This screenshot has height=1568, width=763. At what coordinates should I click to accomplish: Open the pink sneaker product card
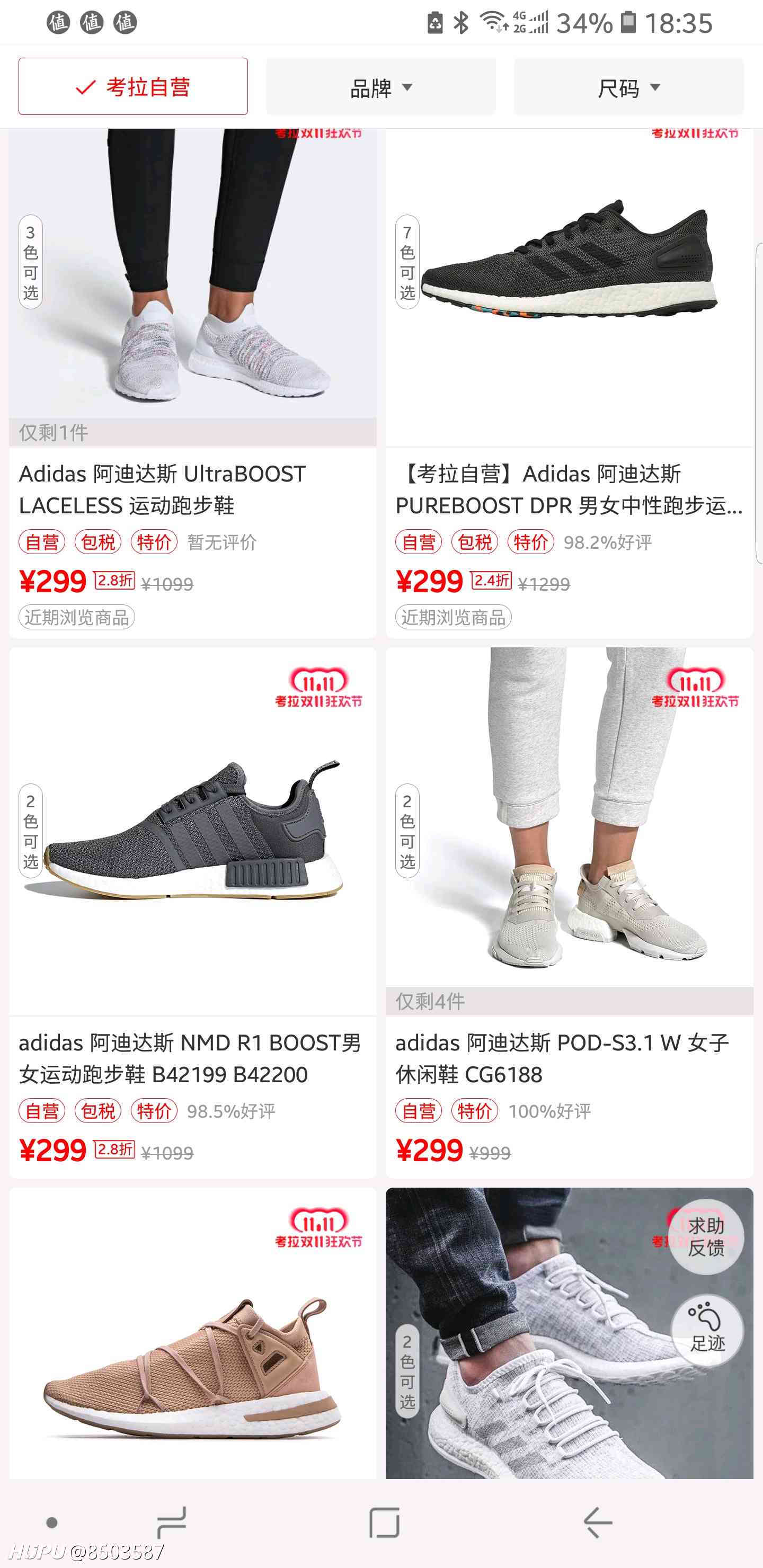pyautogui.click(x=192, y=1333)
